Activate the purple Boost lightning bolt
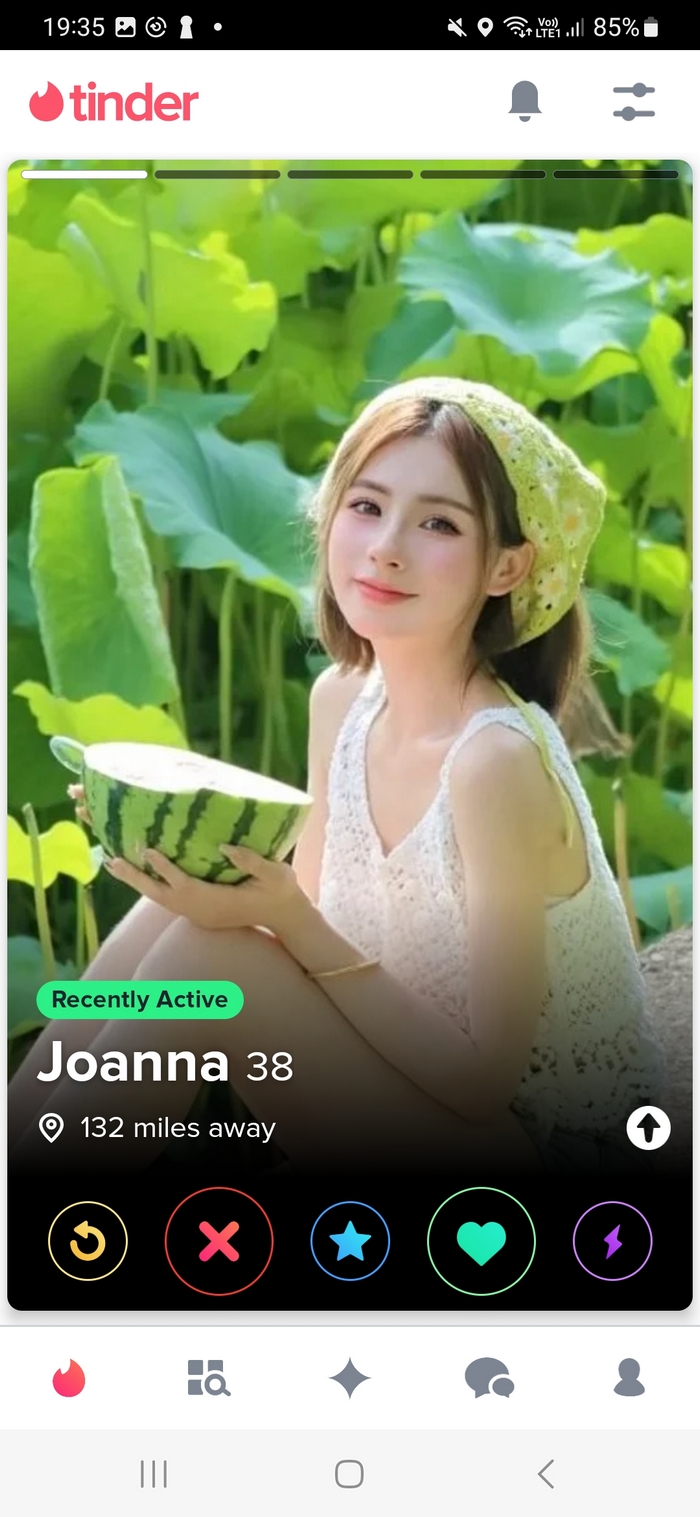Image resolution: width=700 pixels, height=1517 pixels. (612, 1241)
